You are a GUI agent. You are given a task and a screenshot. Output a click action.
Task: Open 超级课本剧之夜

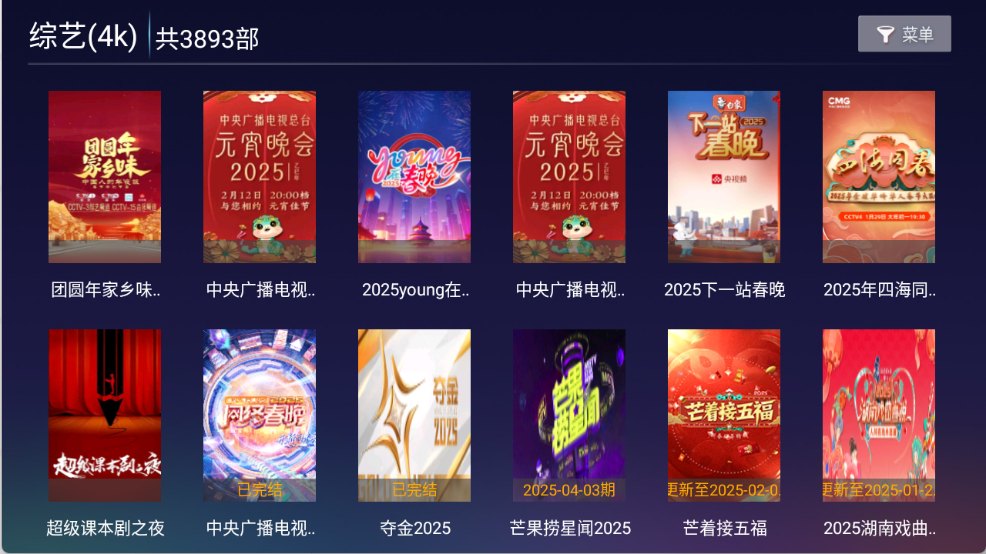[x=105, y=415]
